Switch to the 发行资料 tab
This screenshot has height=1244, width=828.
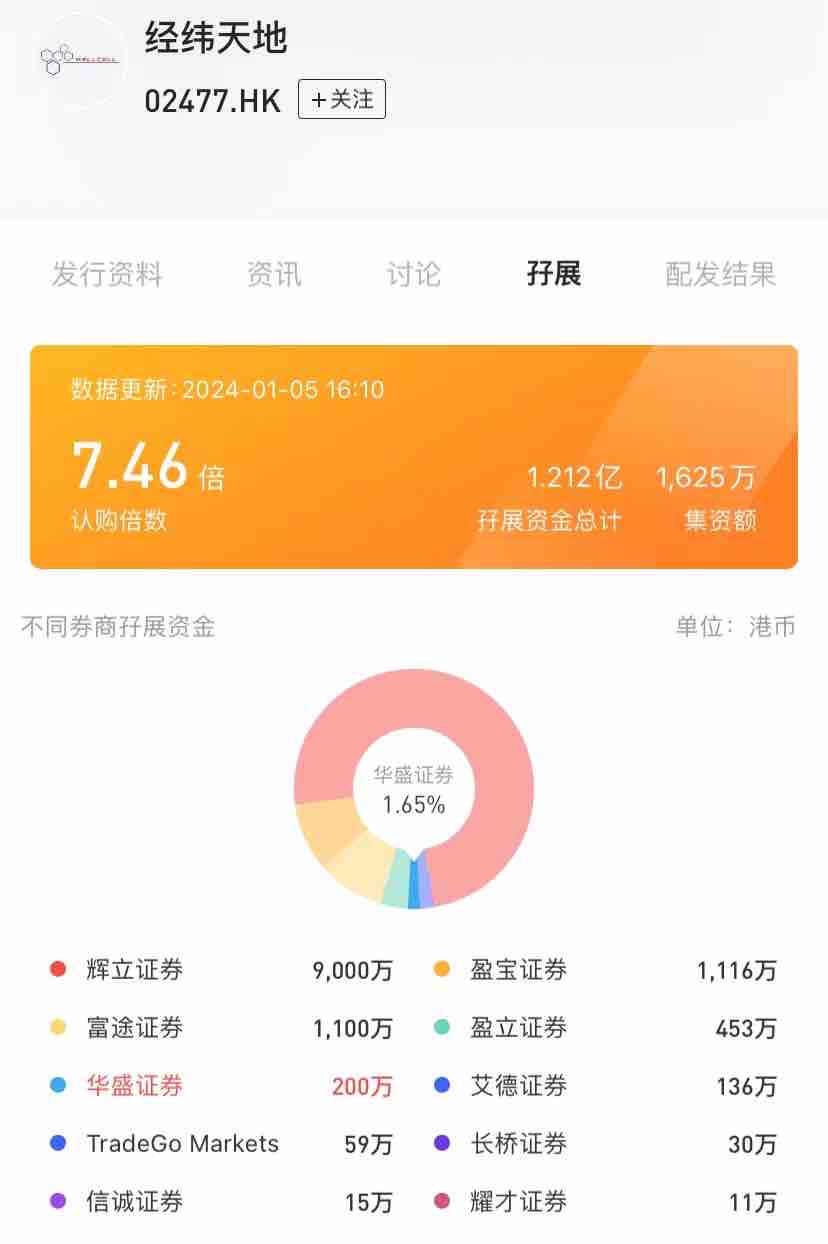point(107,274)
